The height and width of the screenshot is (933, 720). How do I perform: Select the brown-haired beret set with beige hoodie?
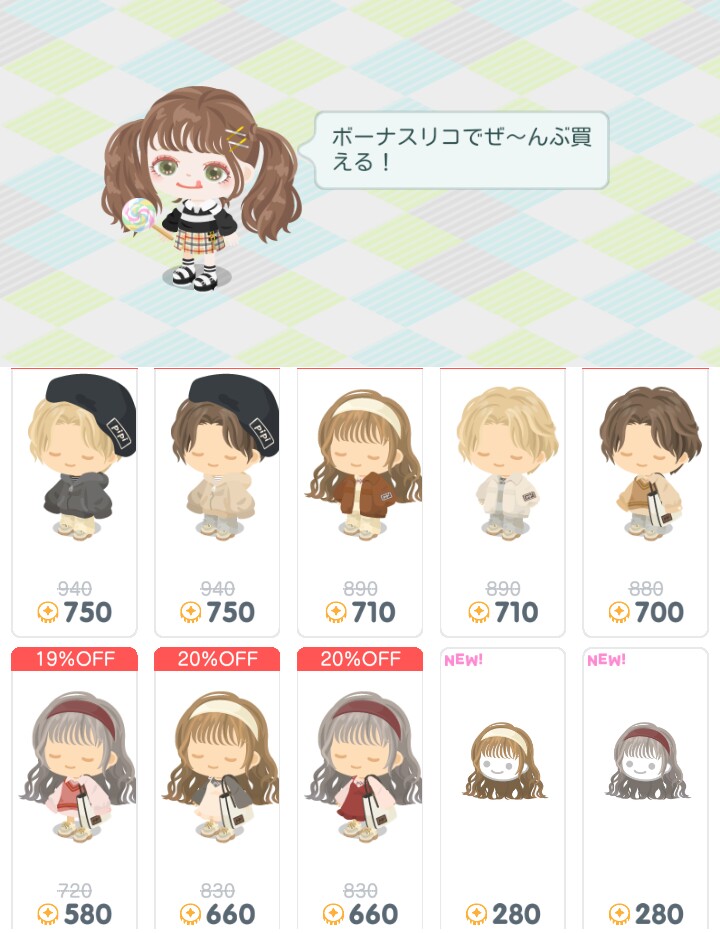point(217,500)
